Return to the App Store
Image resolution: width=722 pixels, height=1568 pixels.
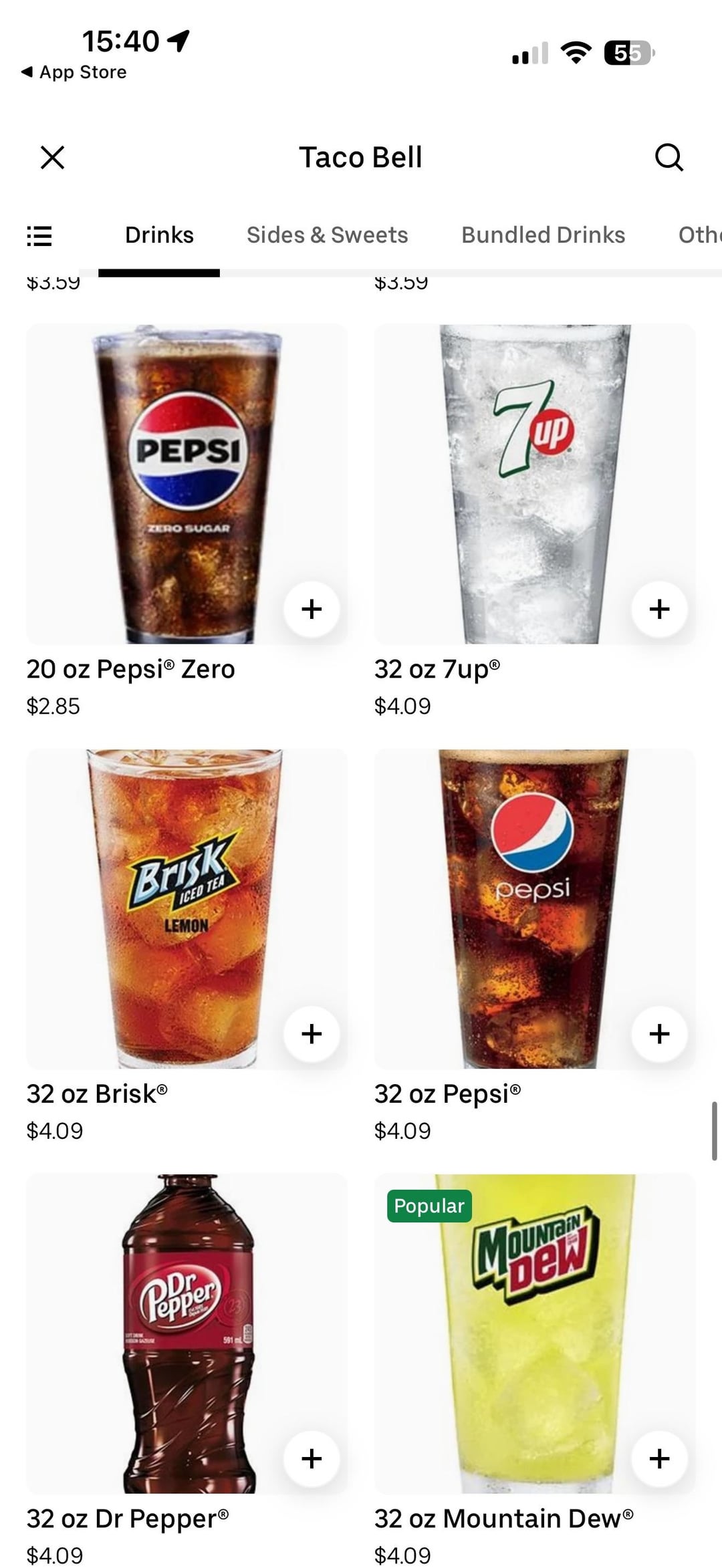[x=74, y=72]
